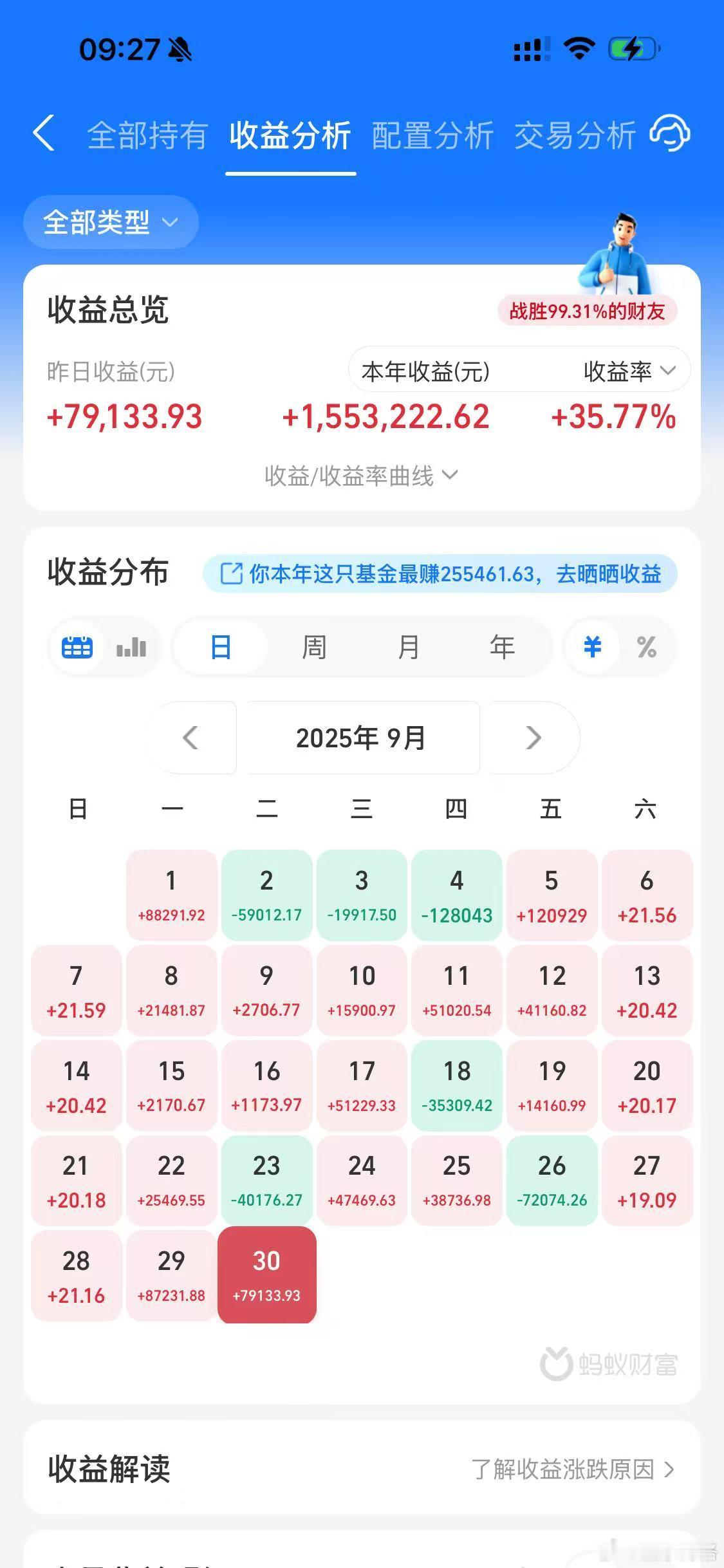Open the 2025年 9月 month picker
The image size is (724, 1568).
click(x=361, y=738)
